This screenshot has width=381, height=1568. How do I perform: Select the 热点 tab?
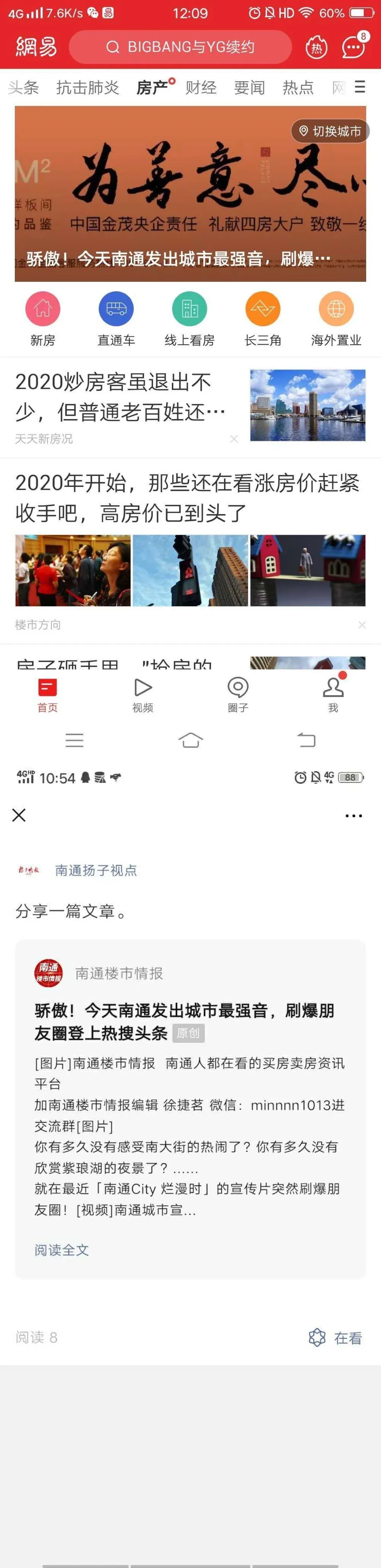click(298, 88)
